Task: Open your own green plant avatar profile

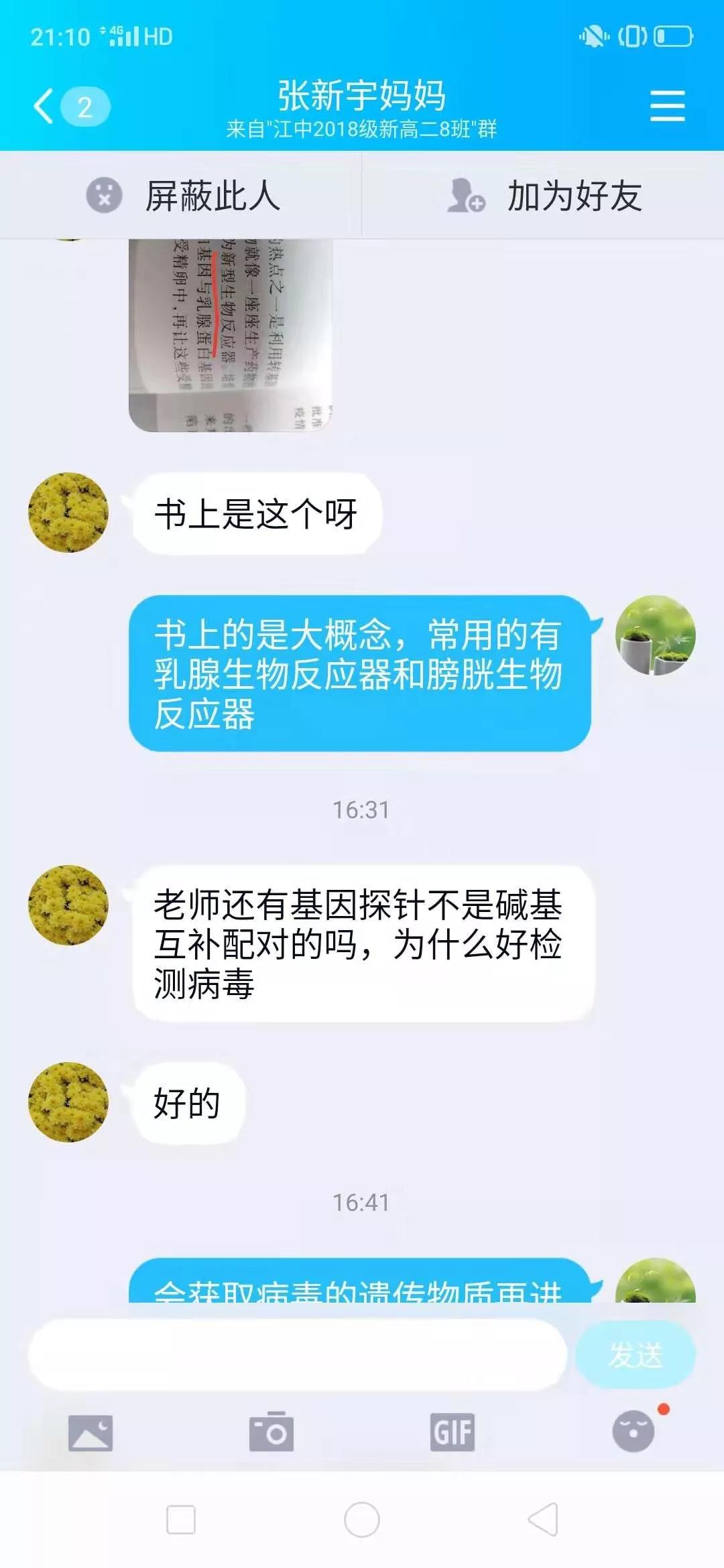Action: pyautogui.click(x=655, y=635)
